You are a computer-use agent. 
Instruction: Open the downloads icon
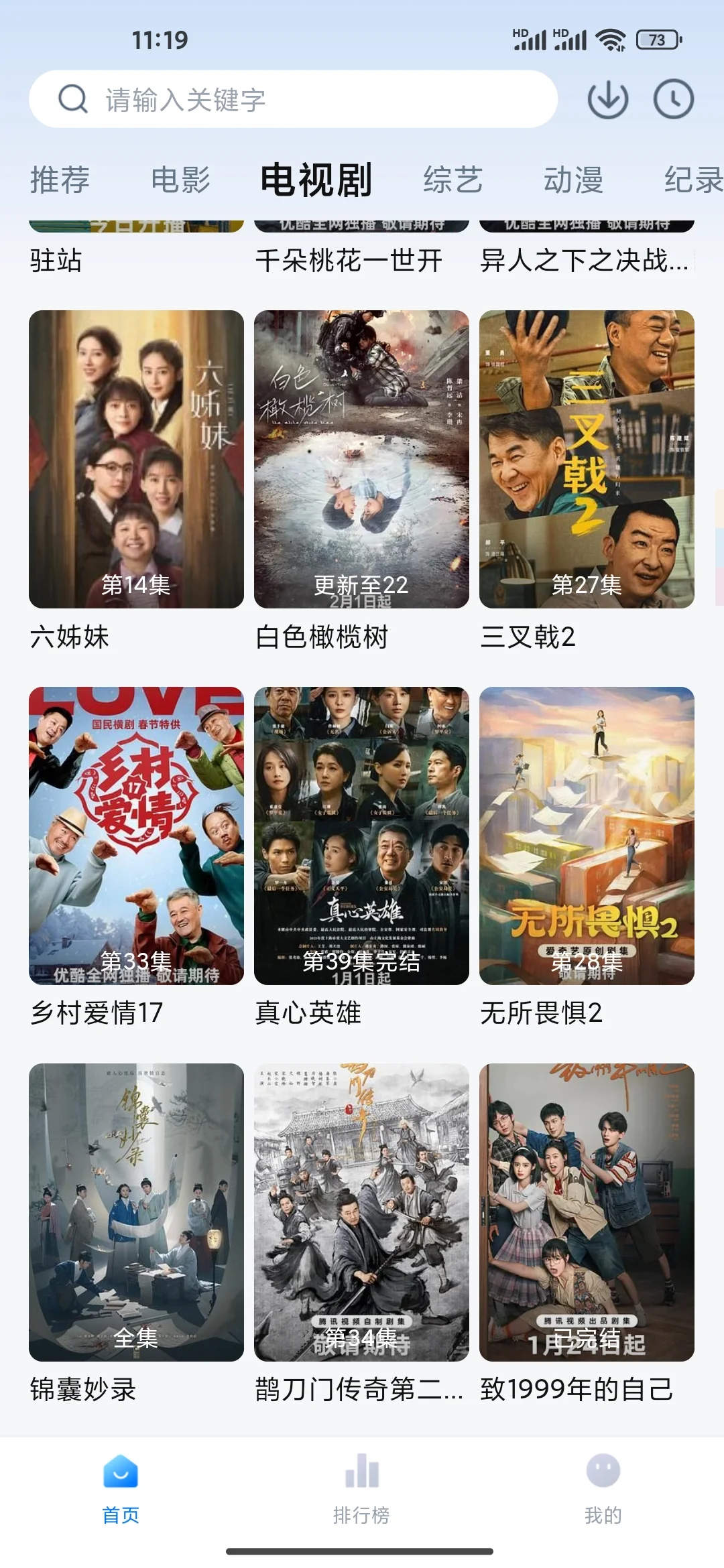(607, 100)
